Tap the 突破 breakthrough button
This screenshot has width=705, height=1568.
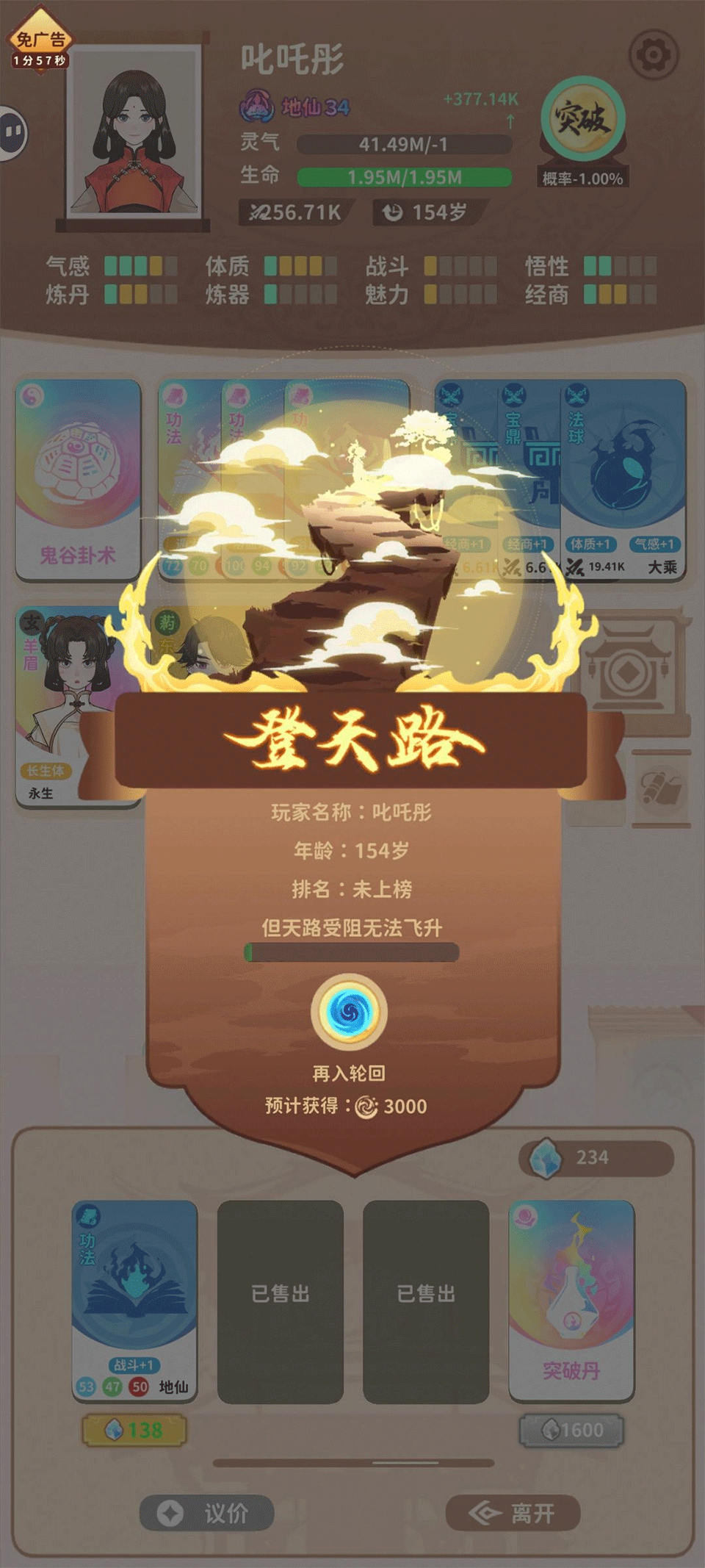pyautogui.click(x=582, y=120)
